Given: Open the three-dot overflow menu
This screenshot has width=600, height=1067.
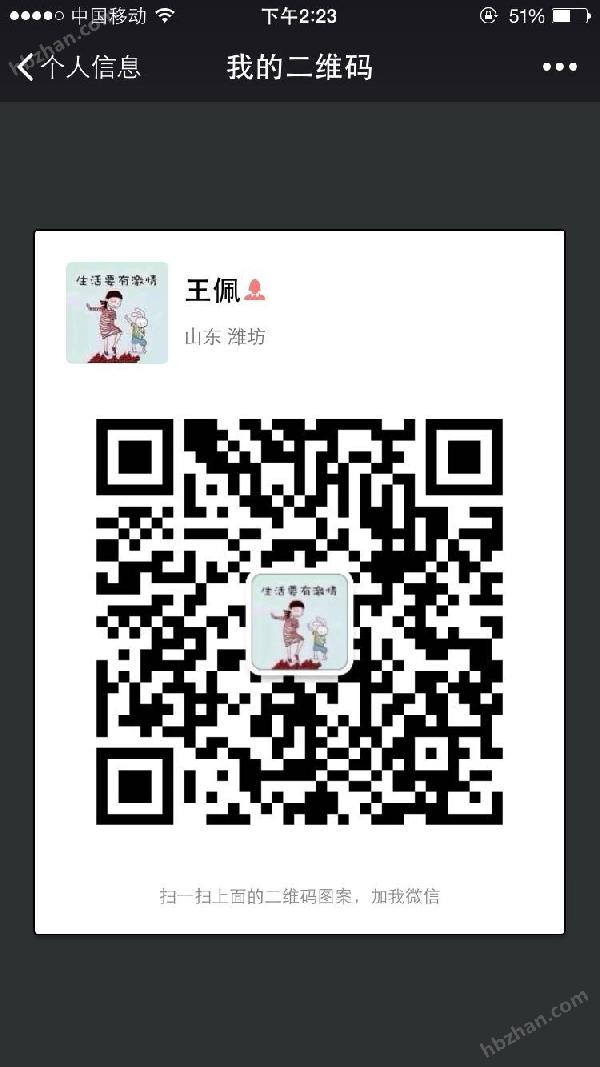Looking at the screenshot, I should pyautogui.click(x=559, y=67).
